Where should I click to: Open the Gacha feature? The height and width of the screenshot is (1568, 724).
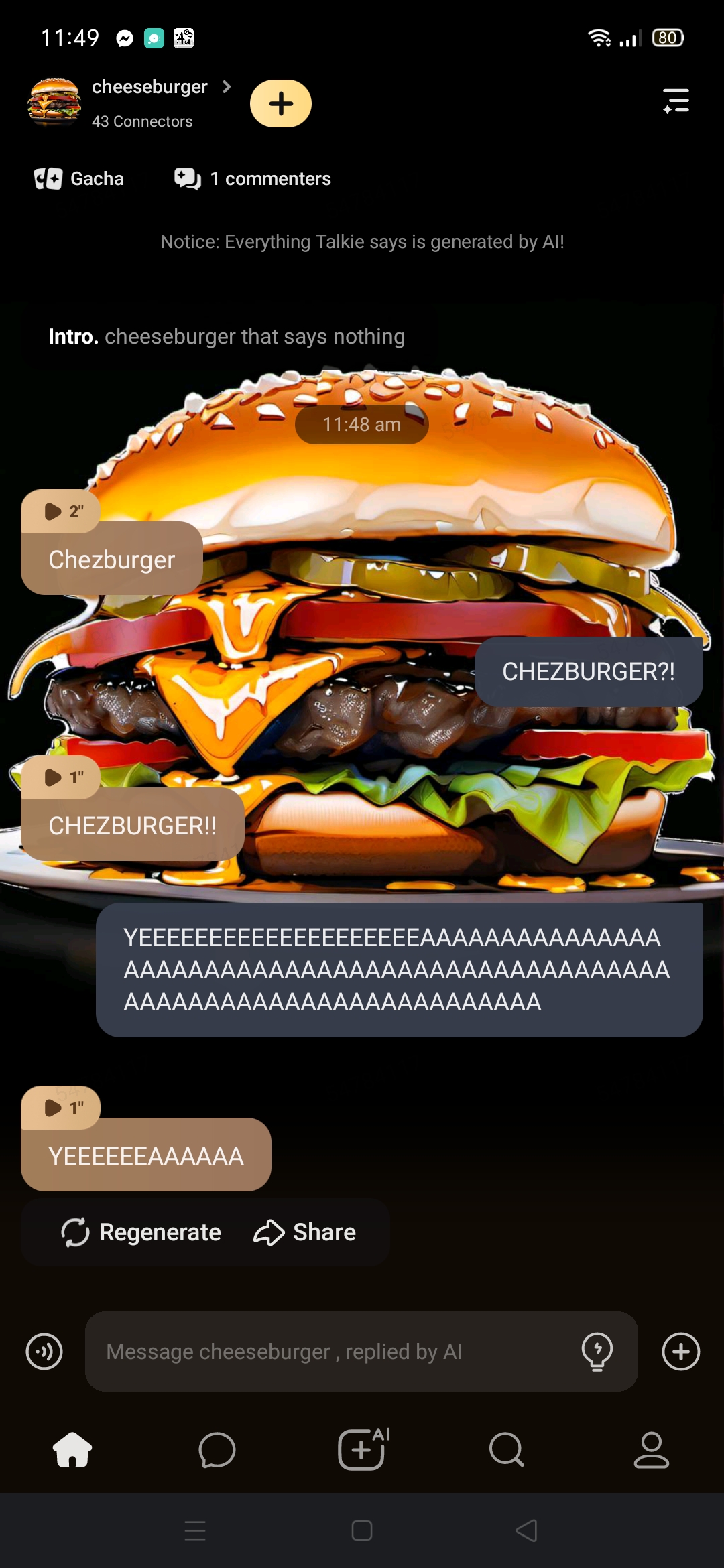coord(79,179)
